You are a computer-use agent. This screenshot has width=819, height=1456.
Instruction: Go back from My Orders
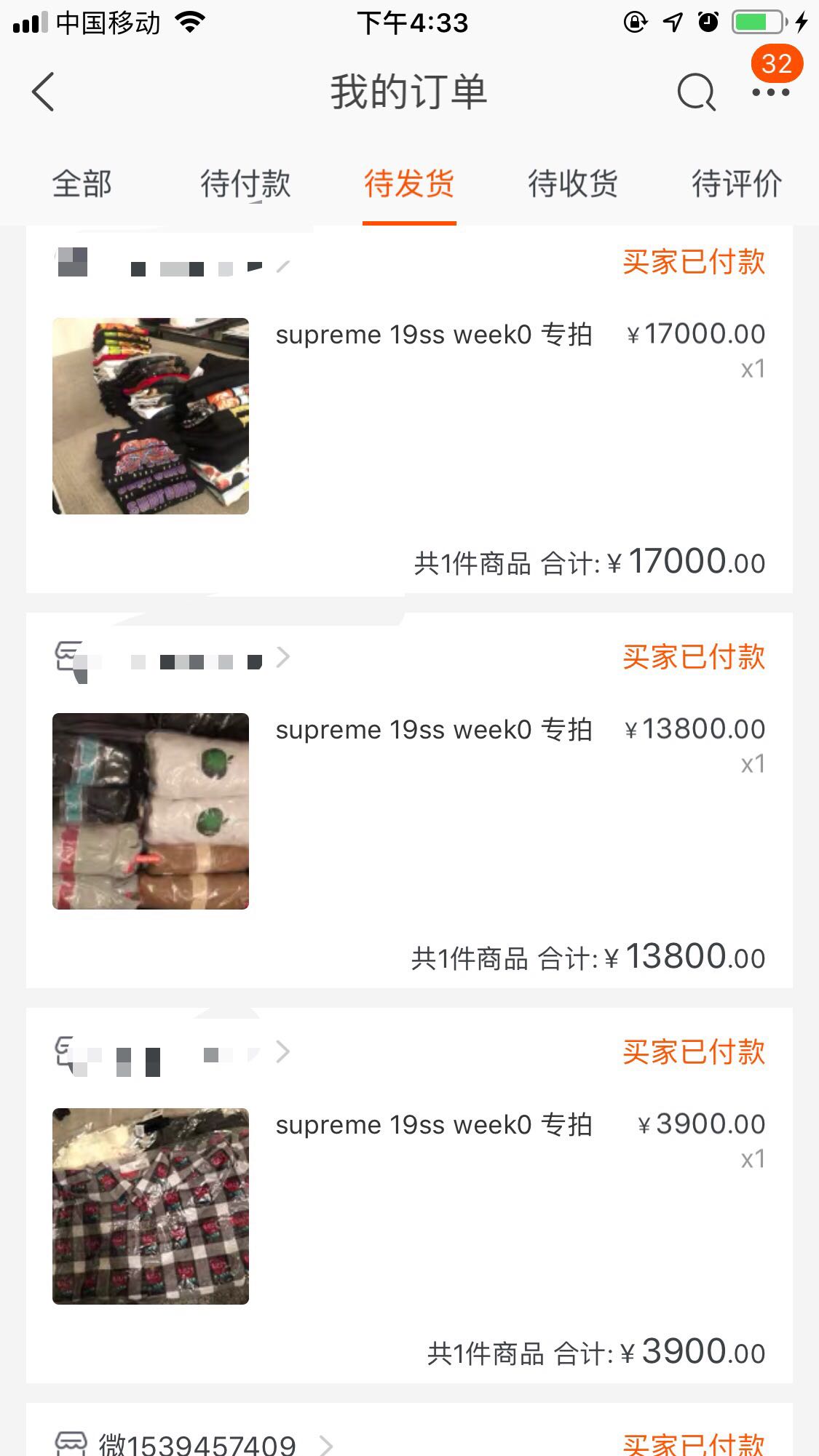click(44, 92)
